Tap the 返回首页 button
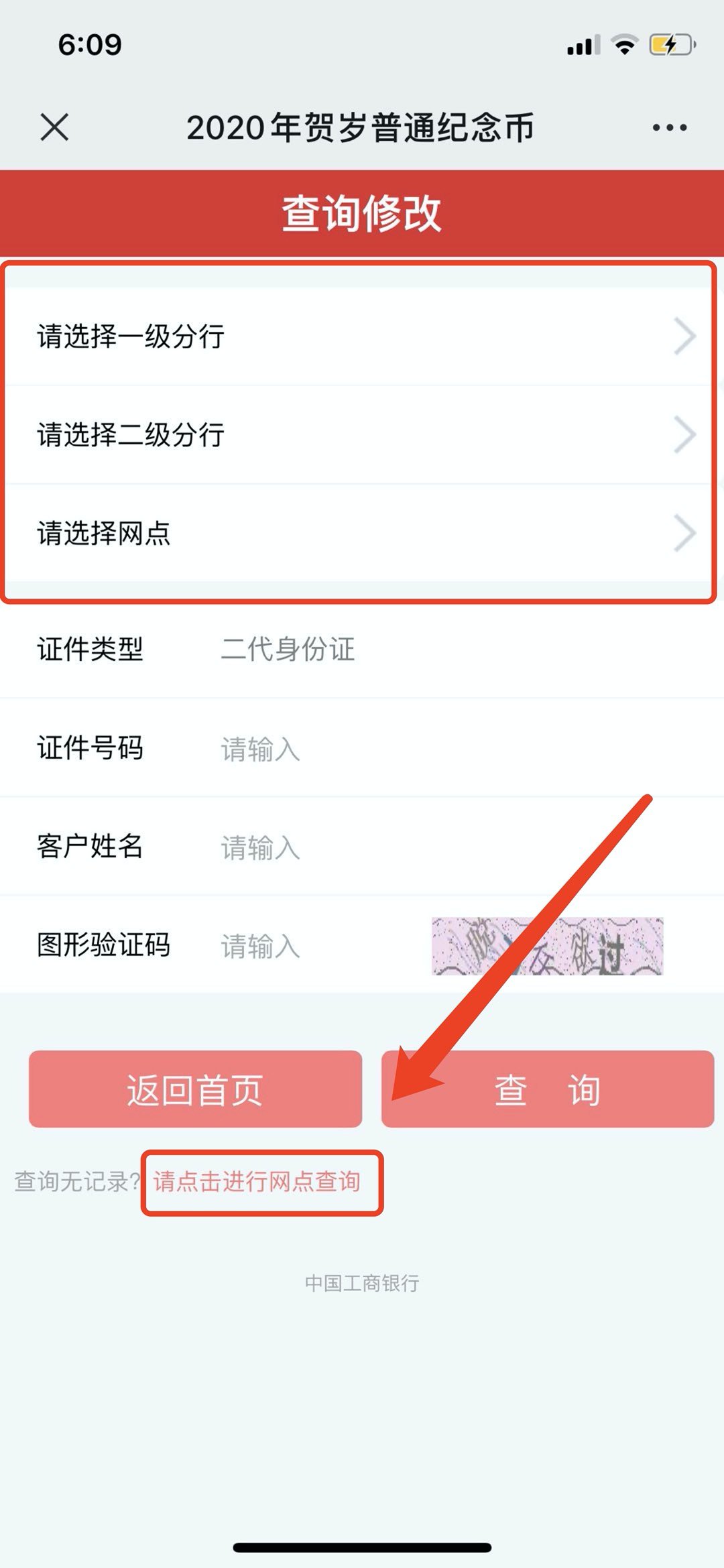Screen dimensions: 724x1568 pyautogui.click(x=195, y=1089)
